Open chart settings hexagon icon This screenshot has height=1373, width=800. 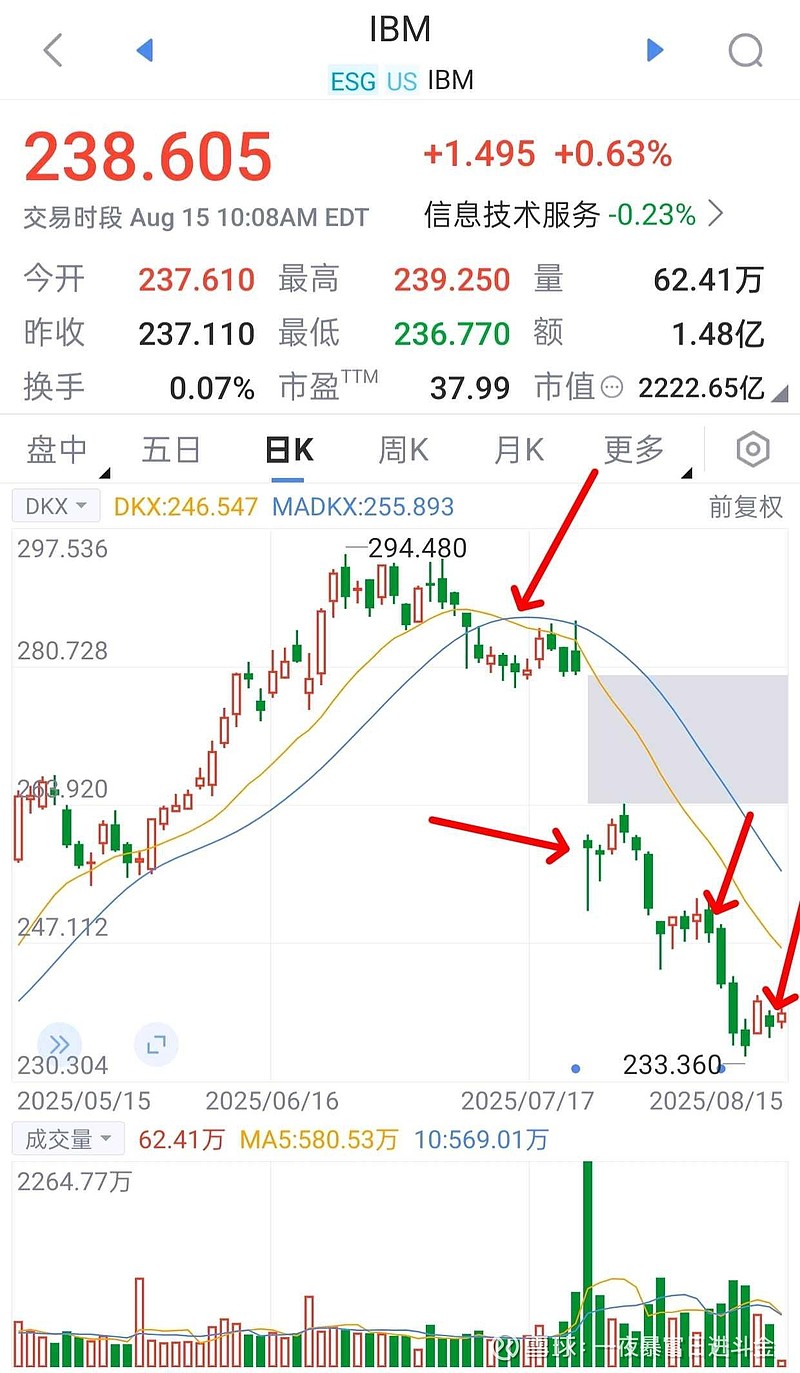coord(753,451)
